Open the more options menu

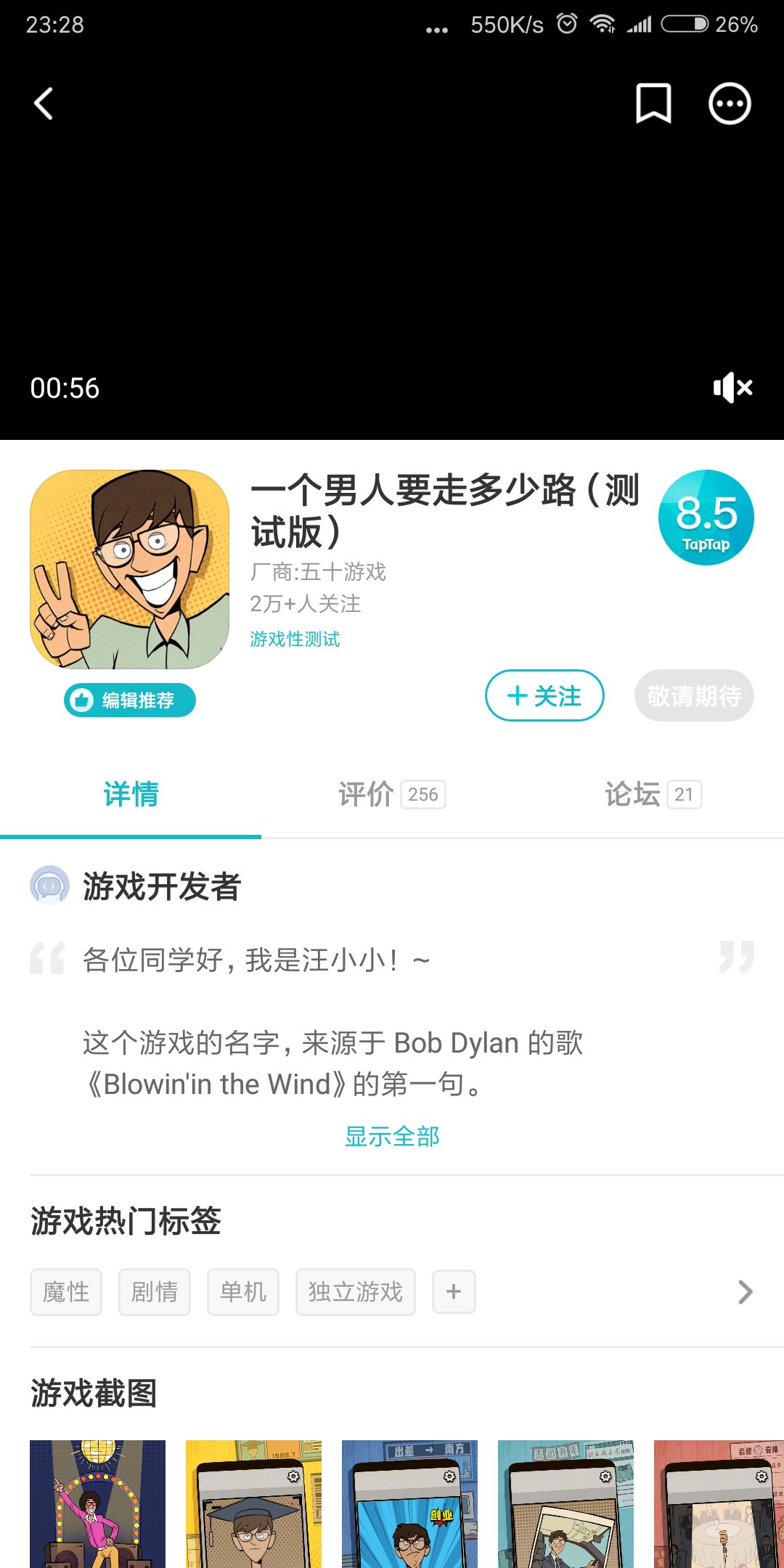pyautogui.click(x=729, y=104)
